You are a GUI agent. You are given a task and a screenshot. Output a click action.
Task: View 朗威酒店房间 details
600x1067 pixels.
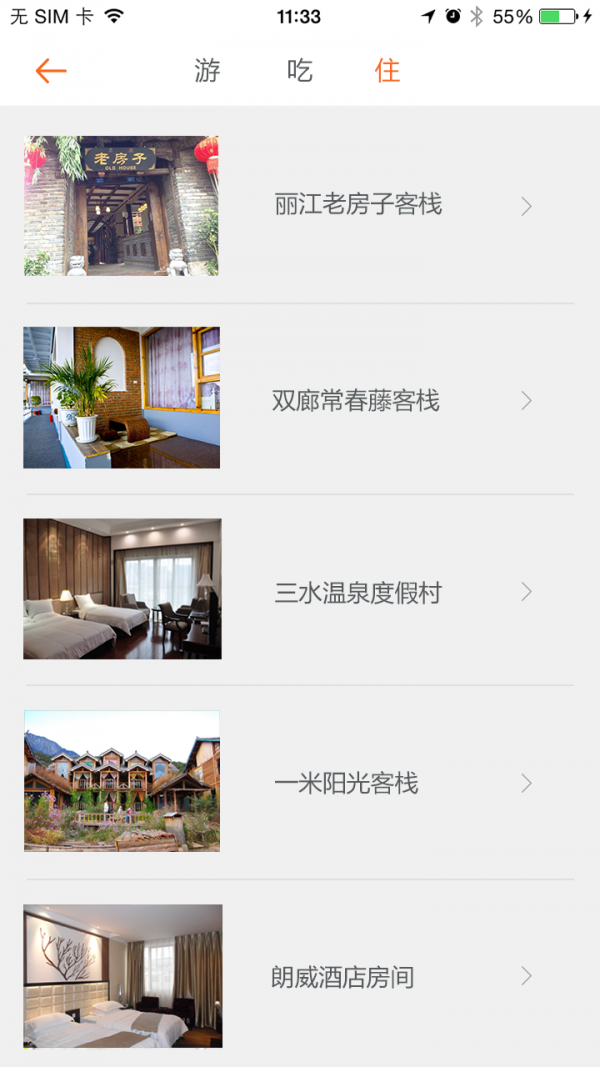[x=343, y=977]
